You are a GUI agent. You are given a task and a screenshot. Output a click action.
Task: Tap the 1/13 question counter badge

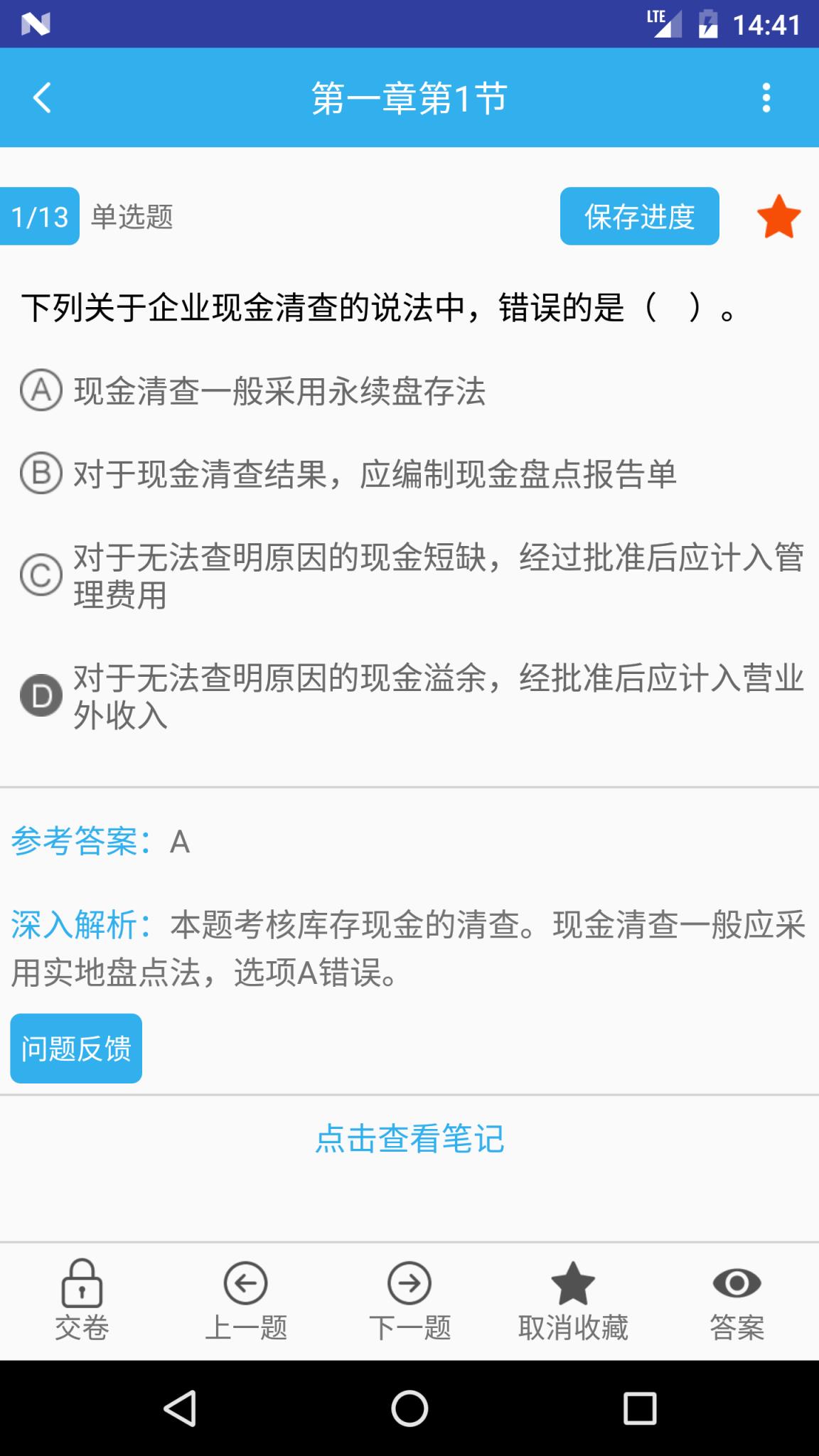(x=39, y=217)
